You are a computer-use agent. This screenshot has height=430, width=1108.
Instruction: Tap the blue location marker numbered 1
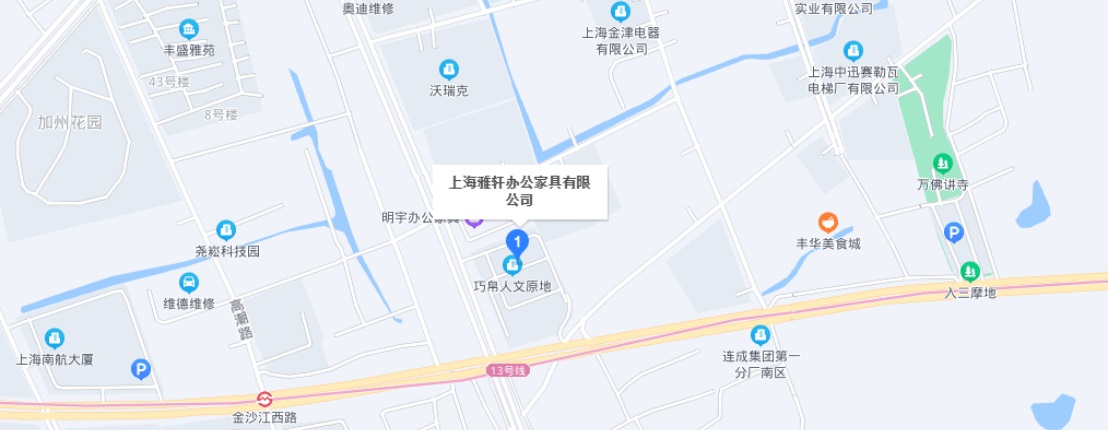coord(517,241)
